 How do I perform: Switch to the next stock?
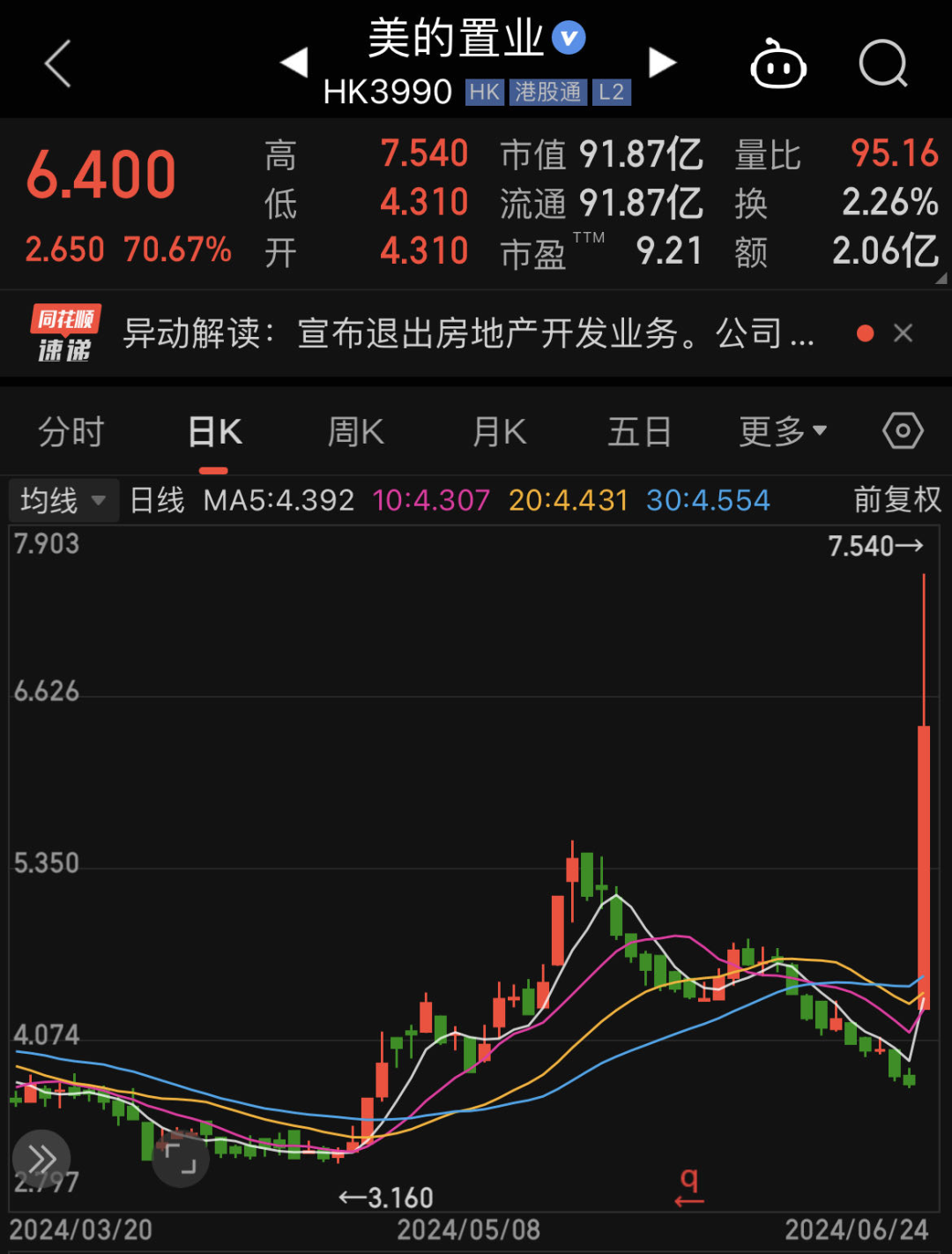[x=662, y=63]
